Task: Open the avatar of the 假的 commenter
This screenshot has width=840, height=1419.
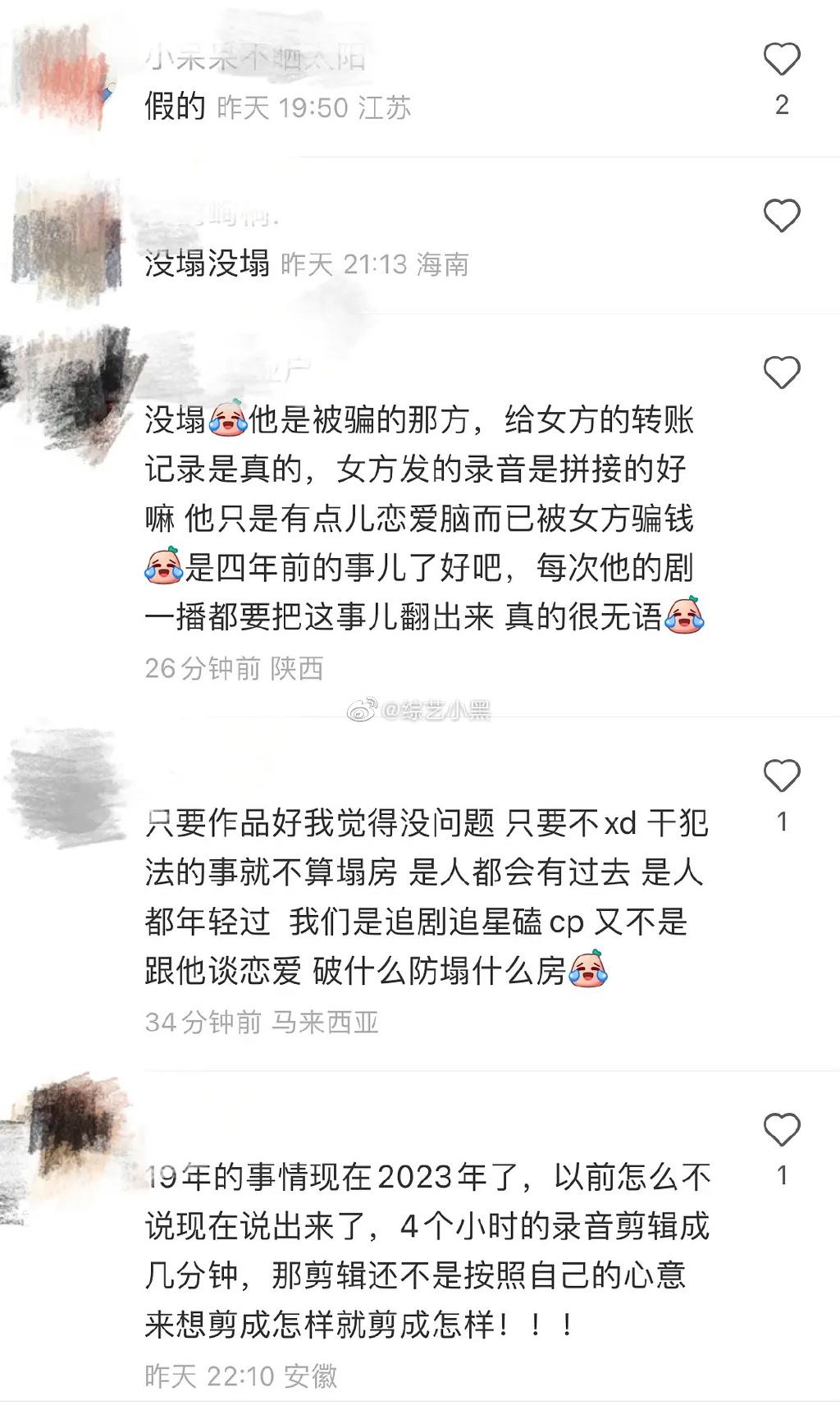Action: click(x=62, y=79)
